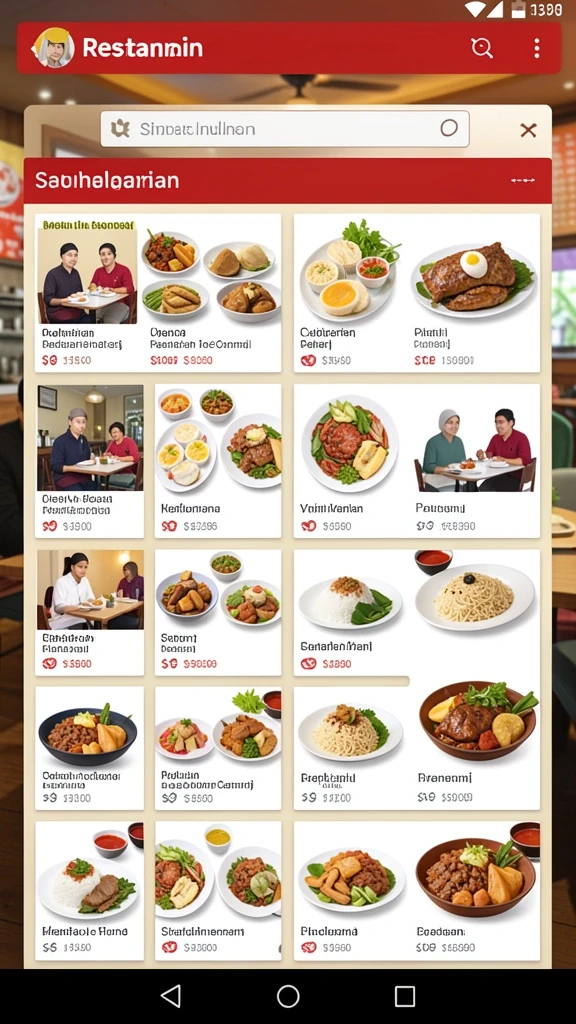Screen dimensions: 576x1024
Task: View the Pinclanma dish card
Action: [353, 890]
